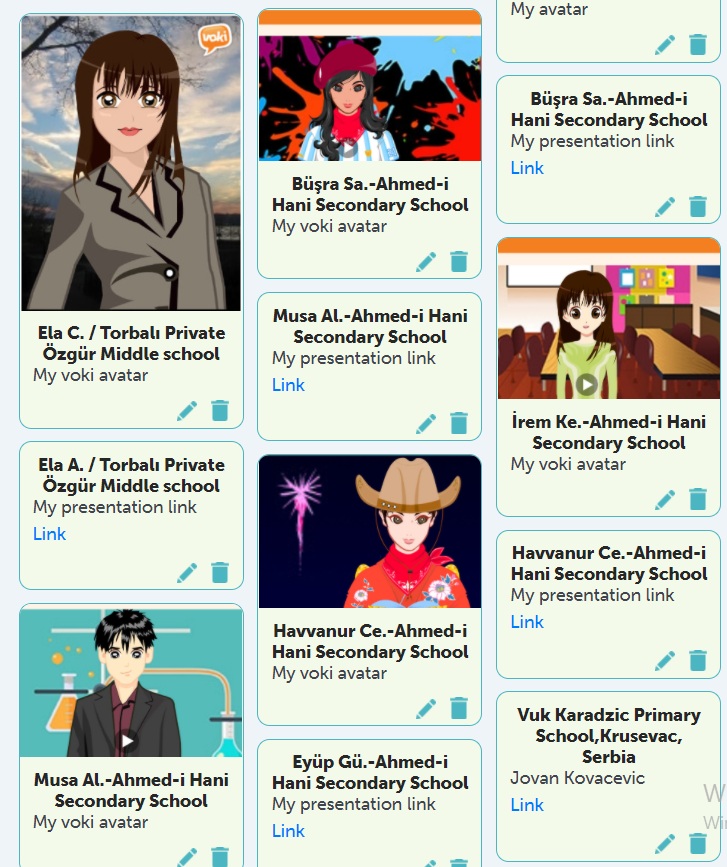Delete Havvanur Ce.'s voki avatar post
The width and height of the screenshot is (727, 867).
click(459, 709)
